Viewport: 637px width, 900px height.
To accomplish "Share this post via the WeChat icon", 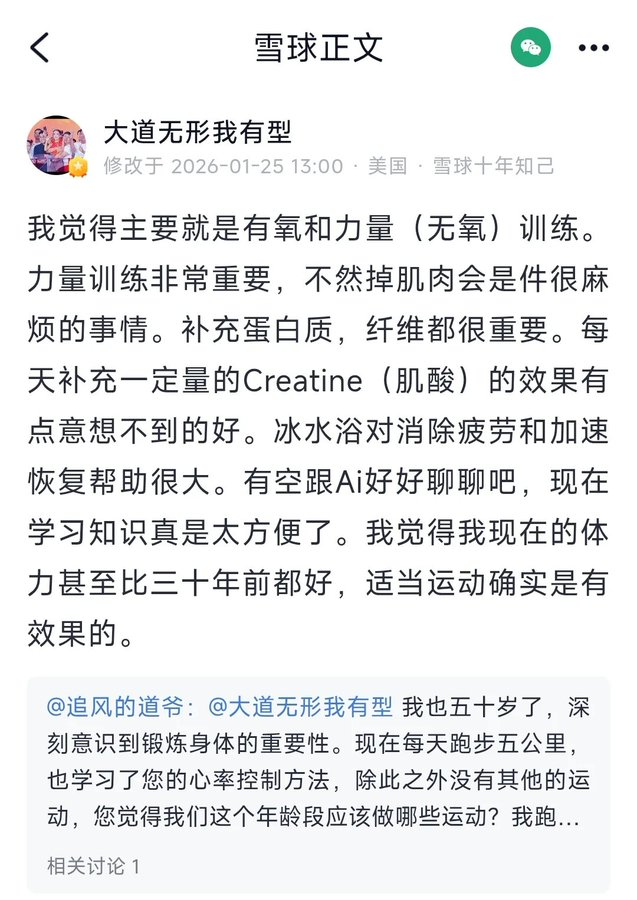I will tap(531, 47).
